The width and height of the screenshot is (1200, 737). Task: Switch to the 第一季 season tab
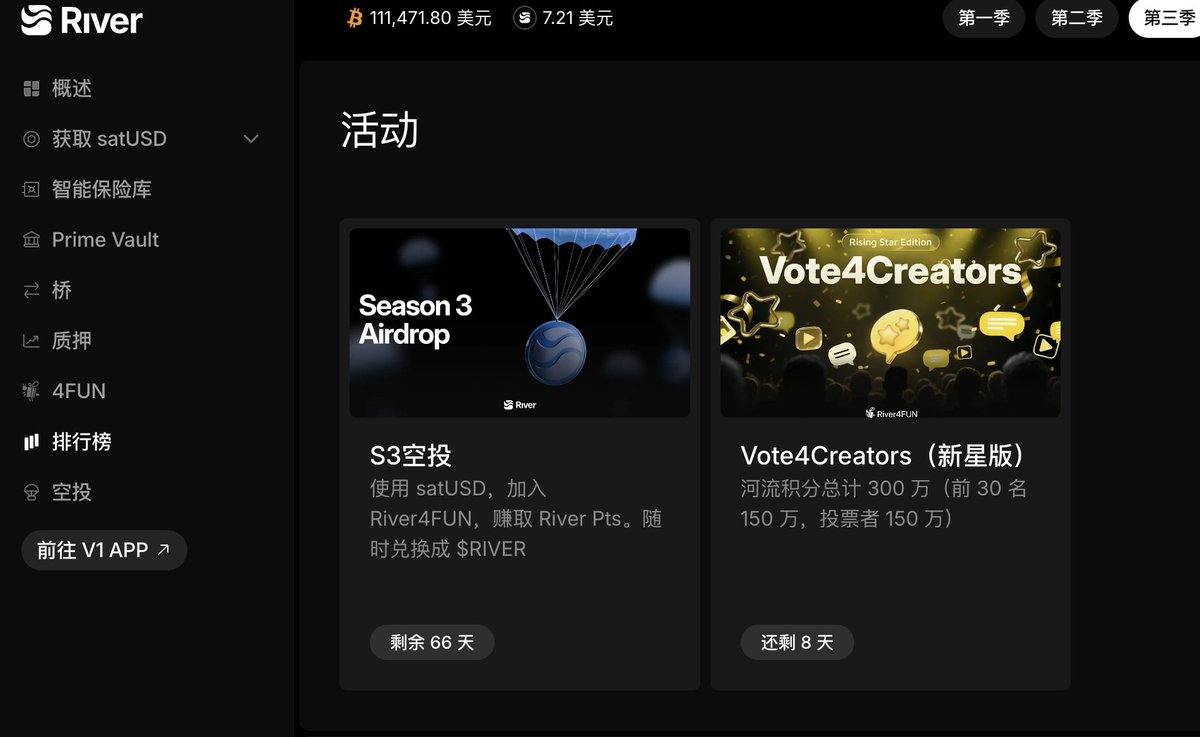pos(983,18)
